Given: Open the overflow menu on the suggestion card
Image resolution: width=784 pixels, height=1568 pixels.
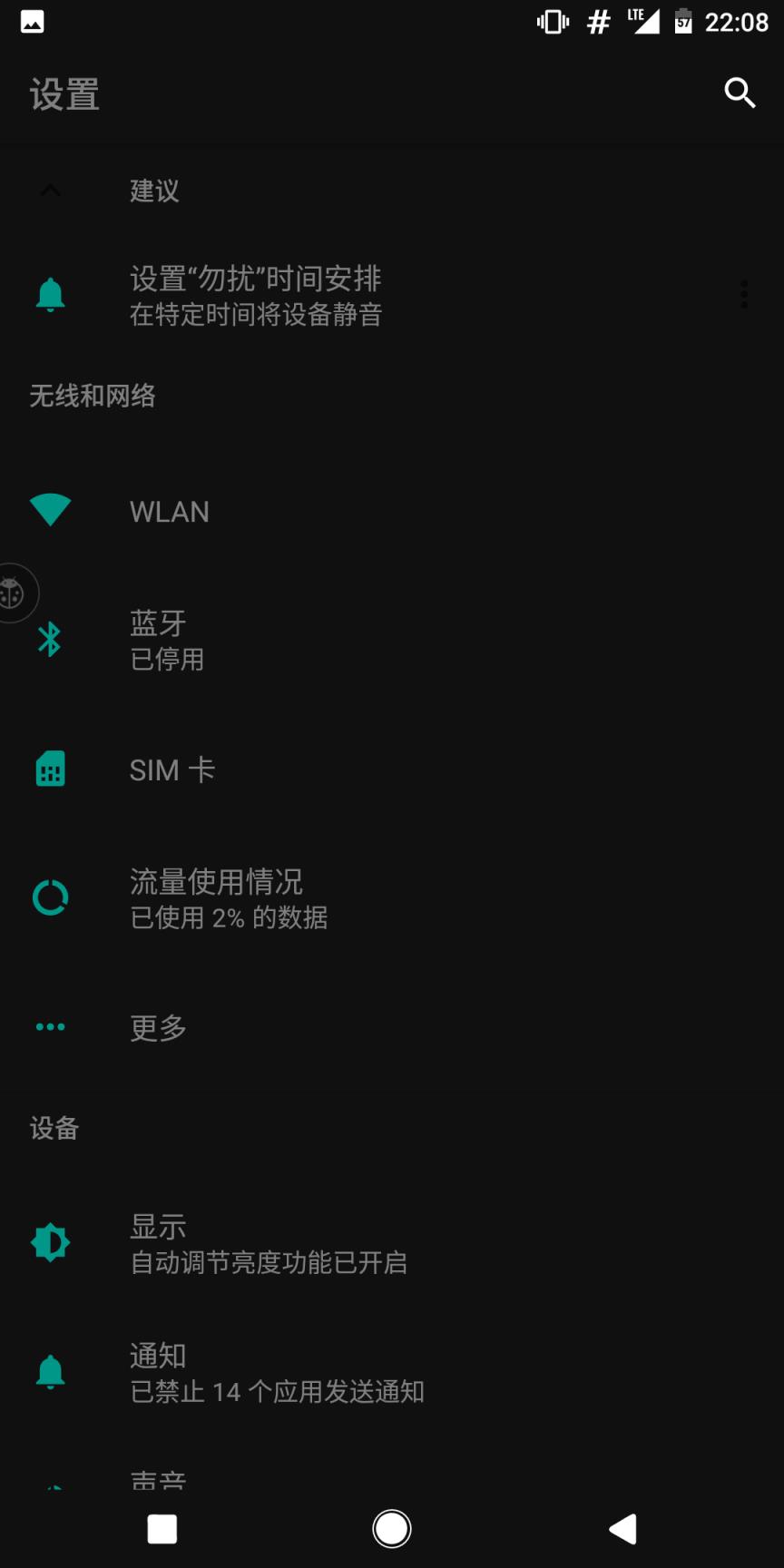Looking at the screenshot, I should click(743, 293).
